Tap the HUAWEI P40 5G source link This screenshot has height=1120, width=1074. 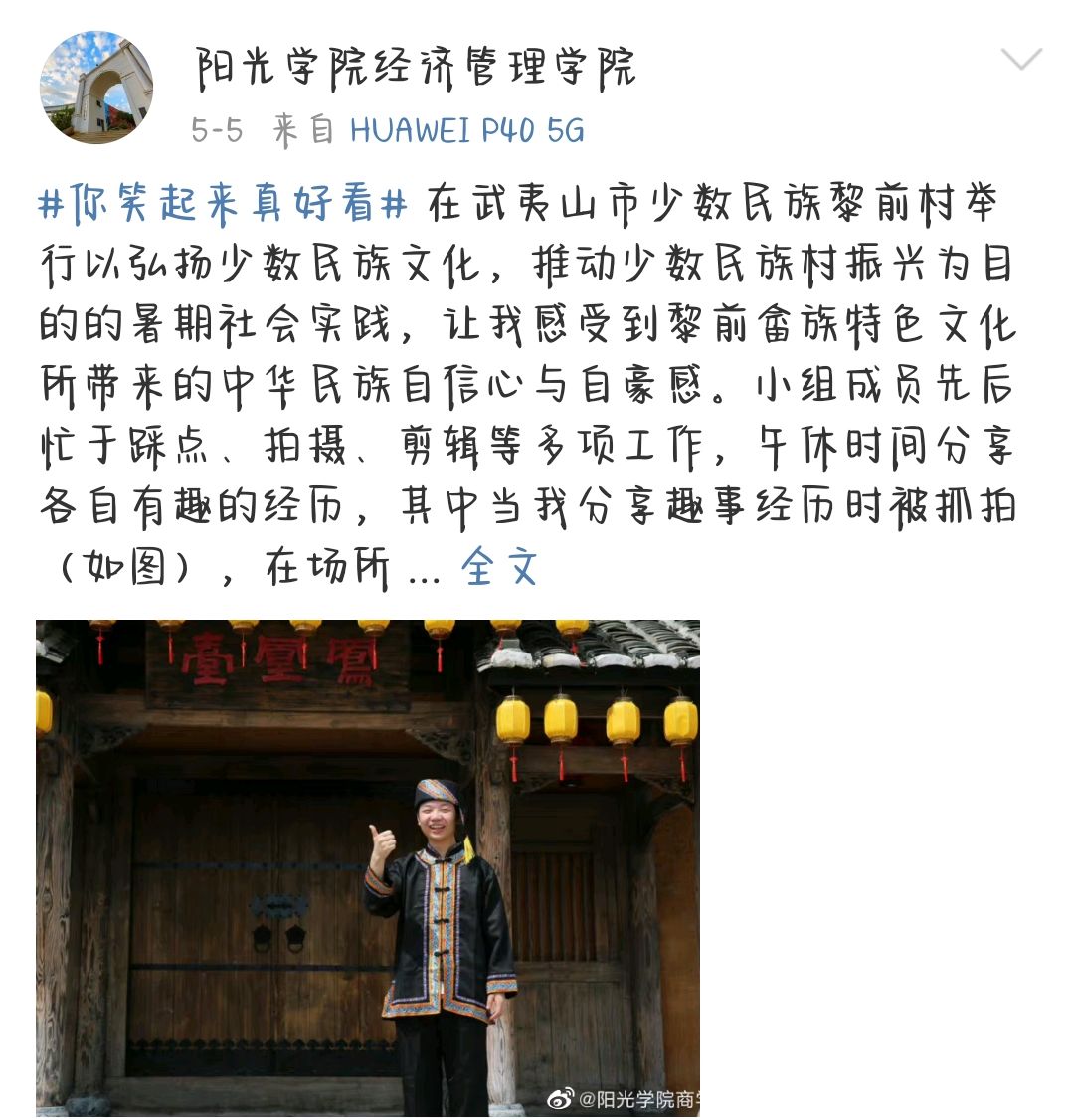point(467,130)
